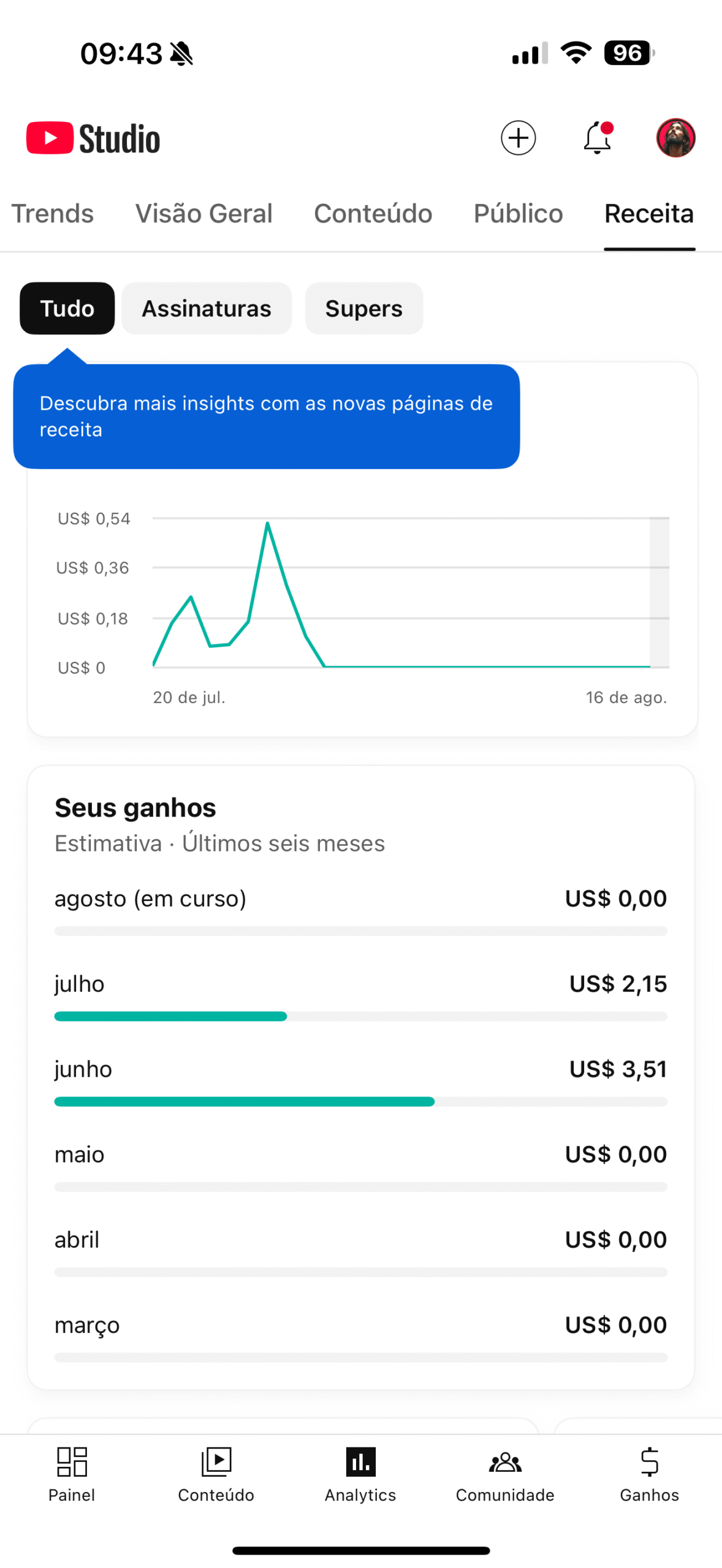The width and height of the screenshot is (722, 1568).
Task: Filter revenue by Supers
Action: tap(364, 308)
